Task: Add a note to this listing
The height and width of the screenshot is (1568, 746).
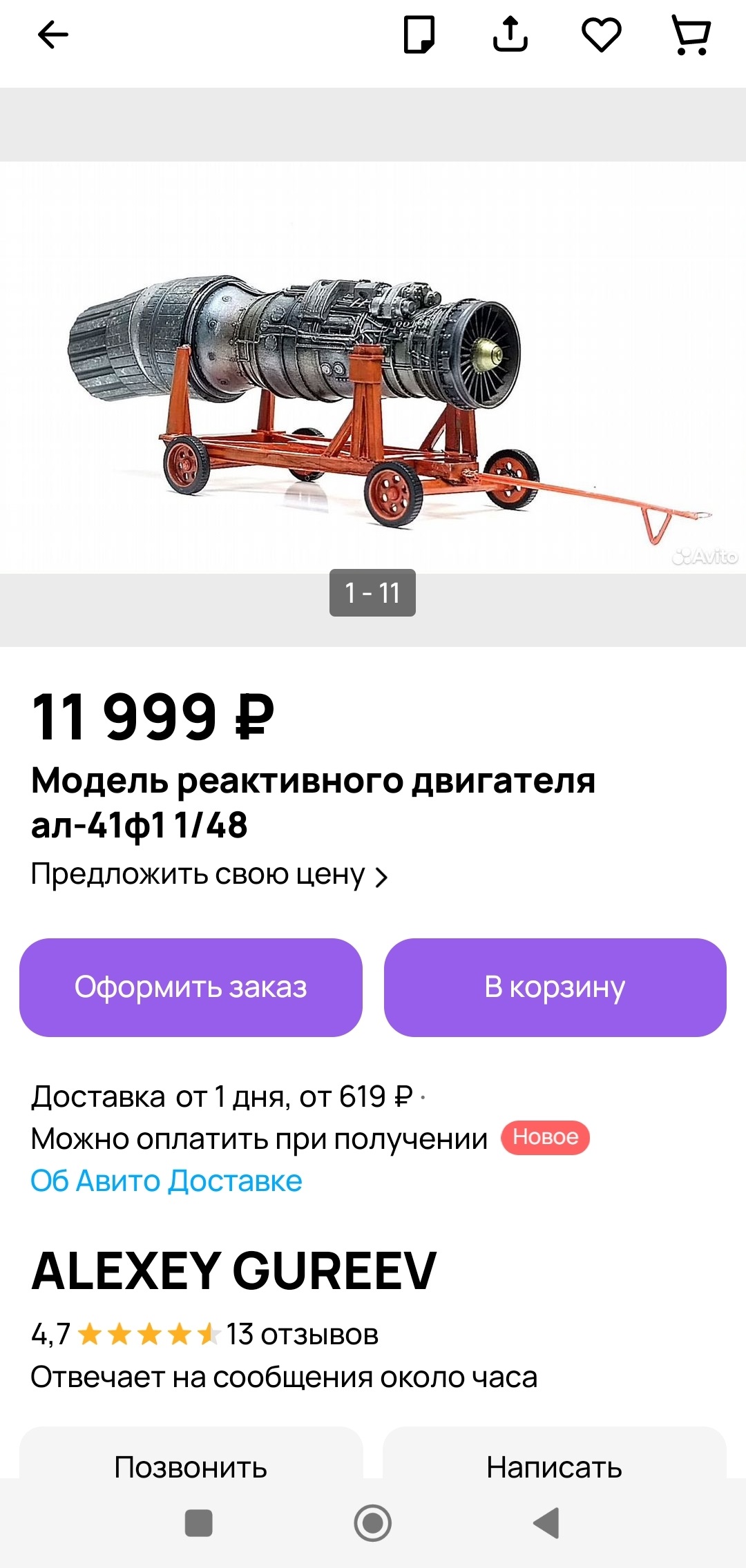Action: coord(419,35)
